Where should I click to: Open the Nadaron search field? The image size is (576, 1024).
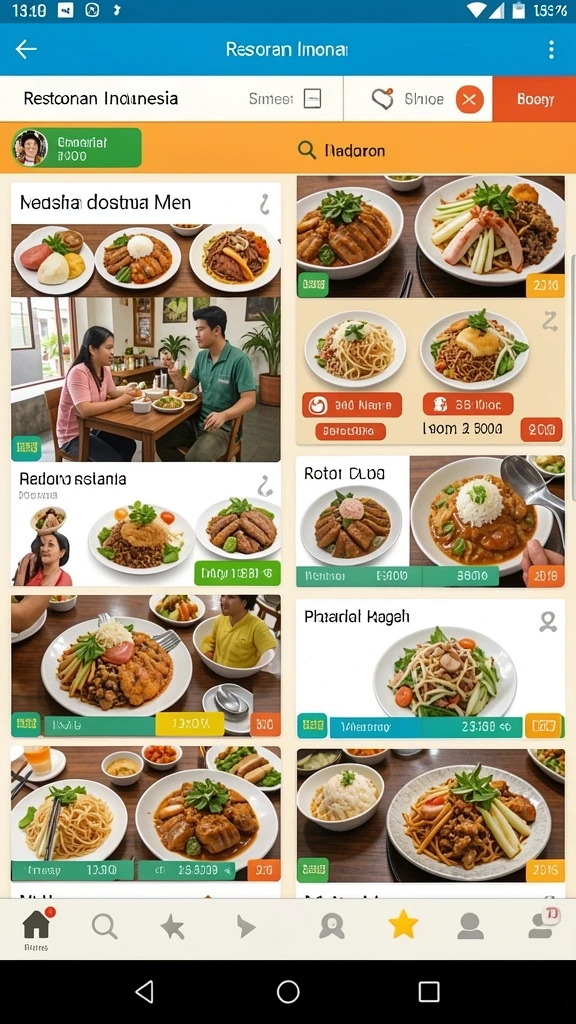(x=431, y=150)
